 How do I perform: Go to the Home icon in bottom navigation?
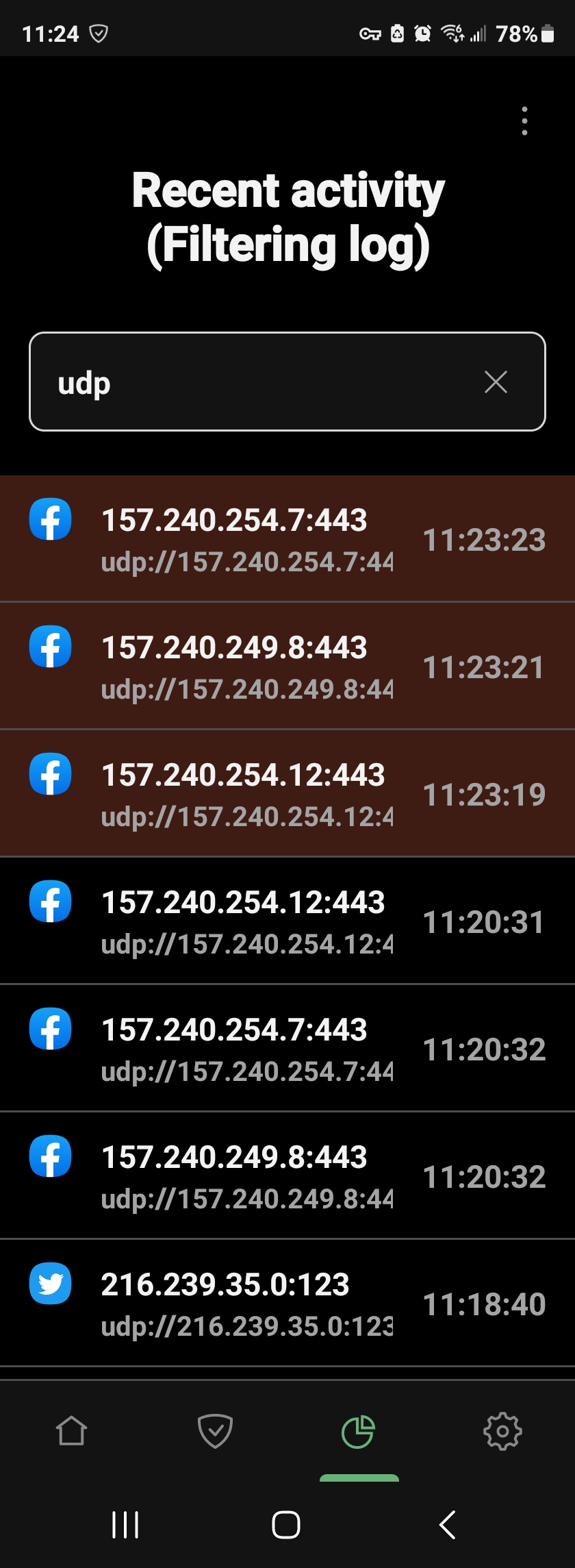[71, 1430]
